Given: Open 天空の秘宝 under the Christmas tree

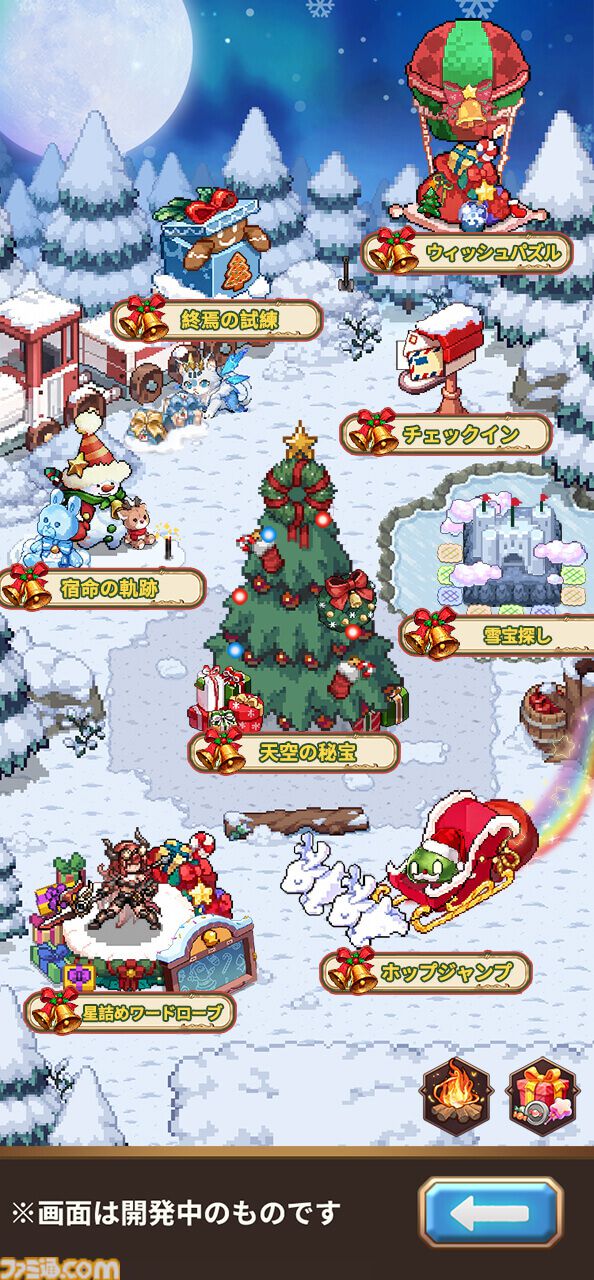Looking at the screenshot, I should [294, 752].
